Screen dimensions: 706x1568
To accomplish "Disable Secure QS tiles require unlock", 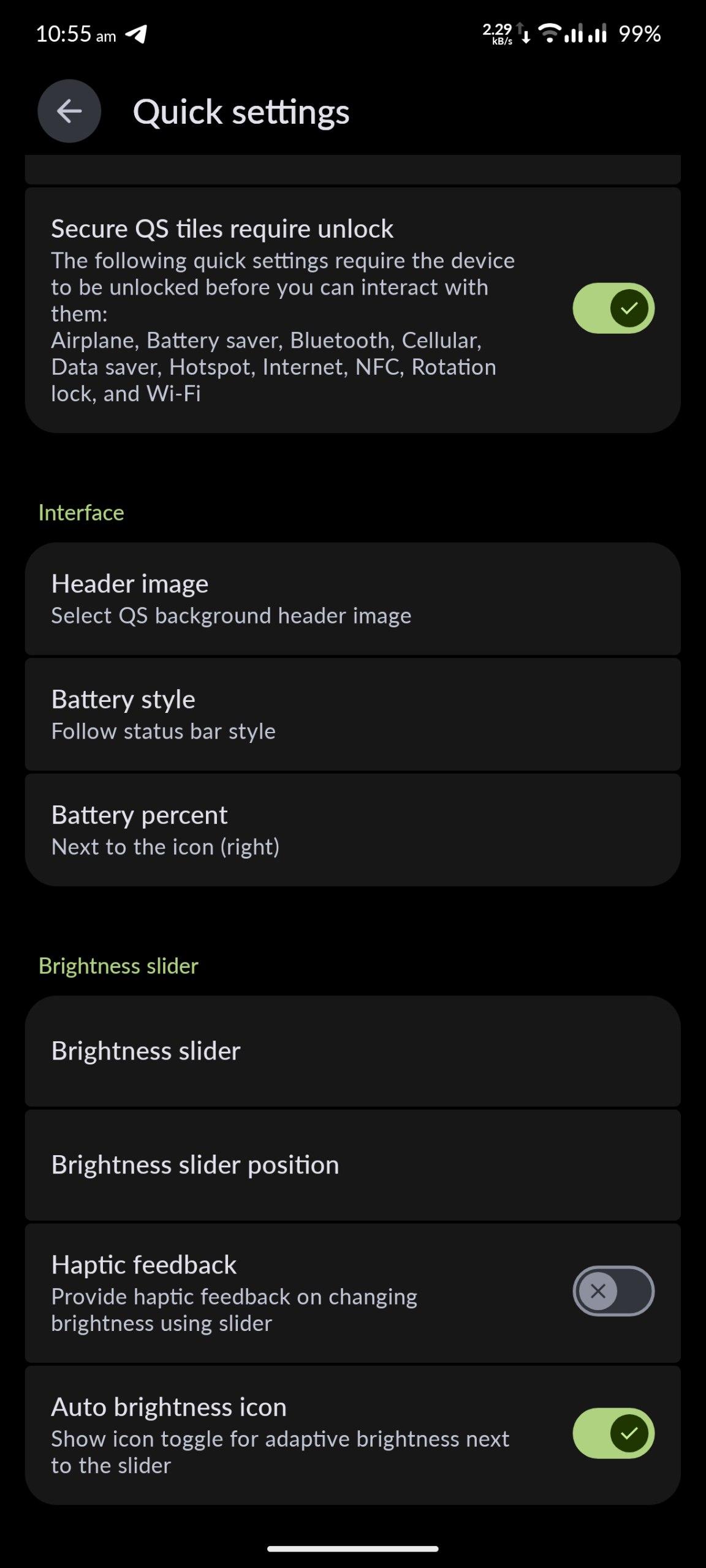I will pyautogui.click(x=613, y=308).
